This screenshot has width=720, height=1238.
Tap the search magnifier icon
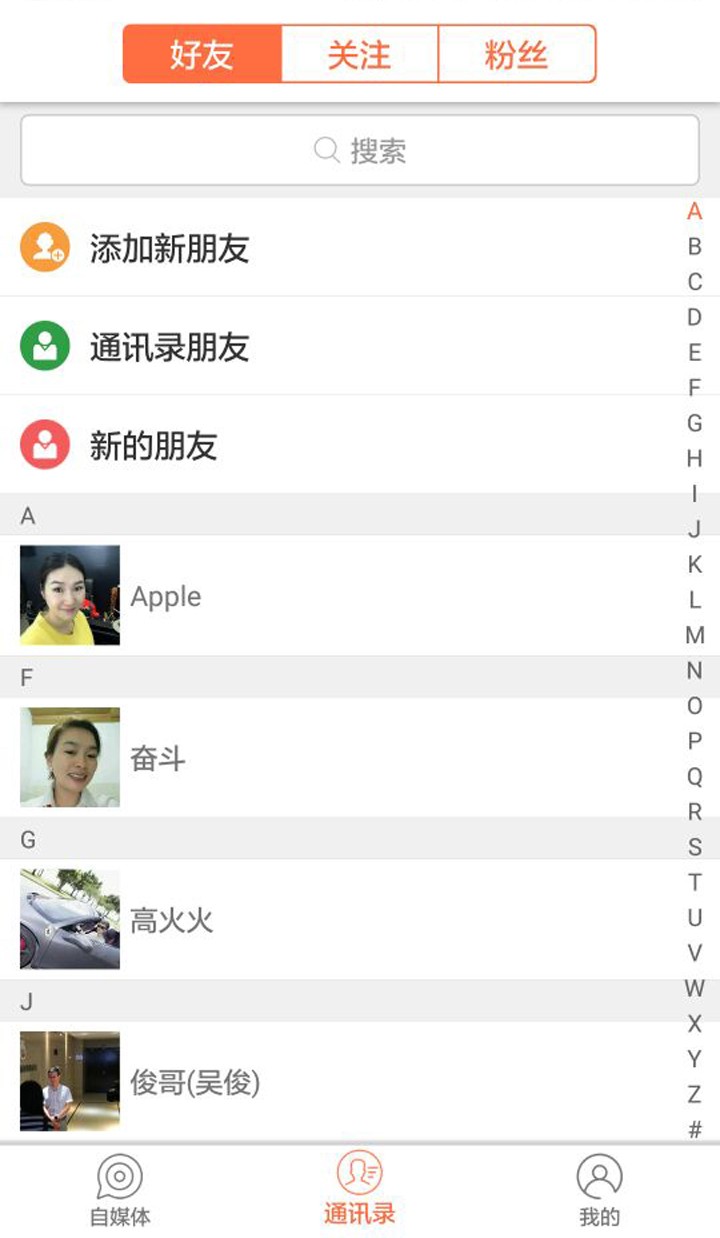[x=324, y=150]
